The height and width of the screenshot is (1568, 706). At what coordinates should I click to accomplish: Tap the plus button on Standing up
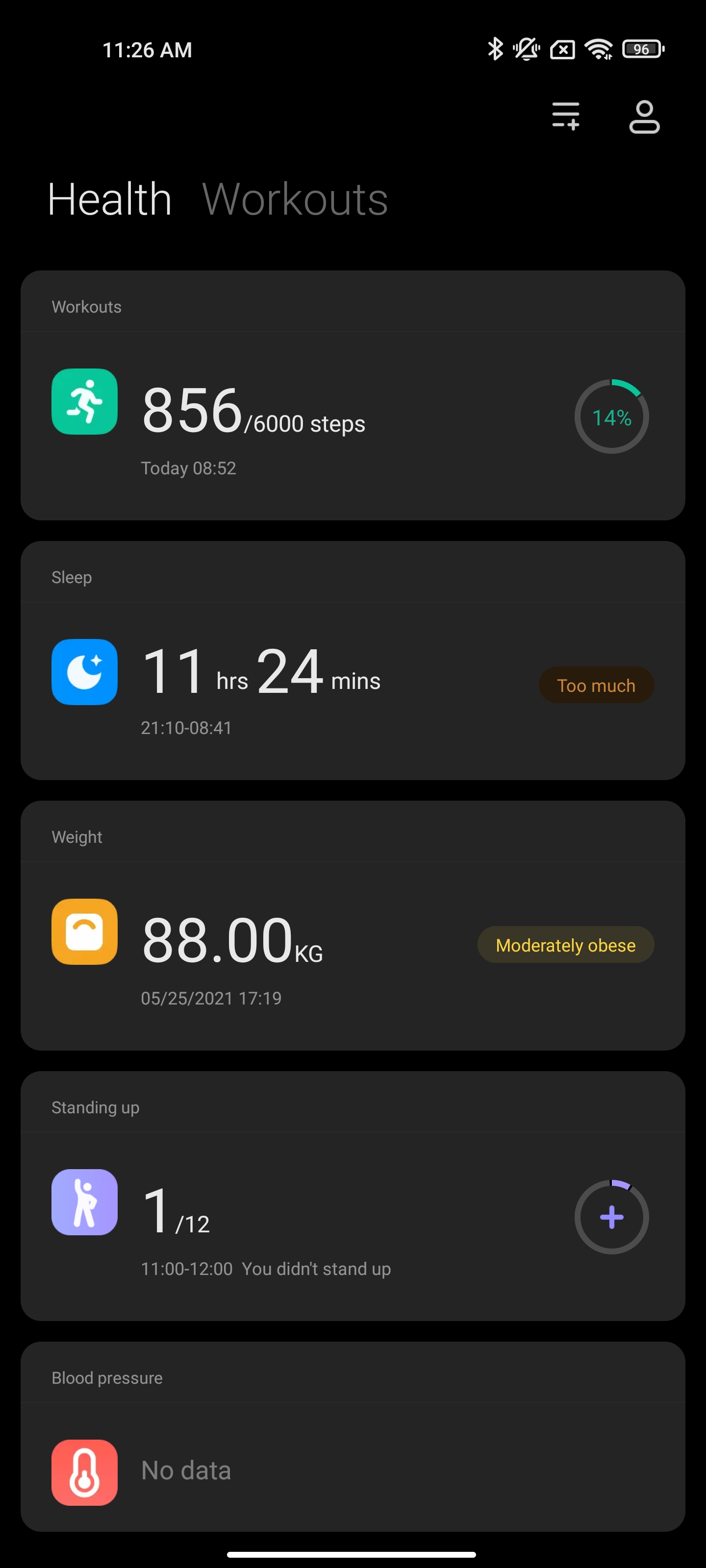pyautogui.click(x=611, y=1217)
